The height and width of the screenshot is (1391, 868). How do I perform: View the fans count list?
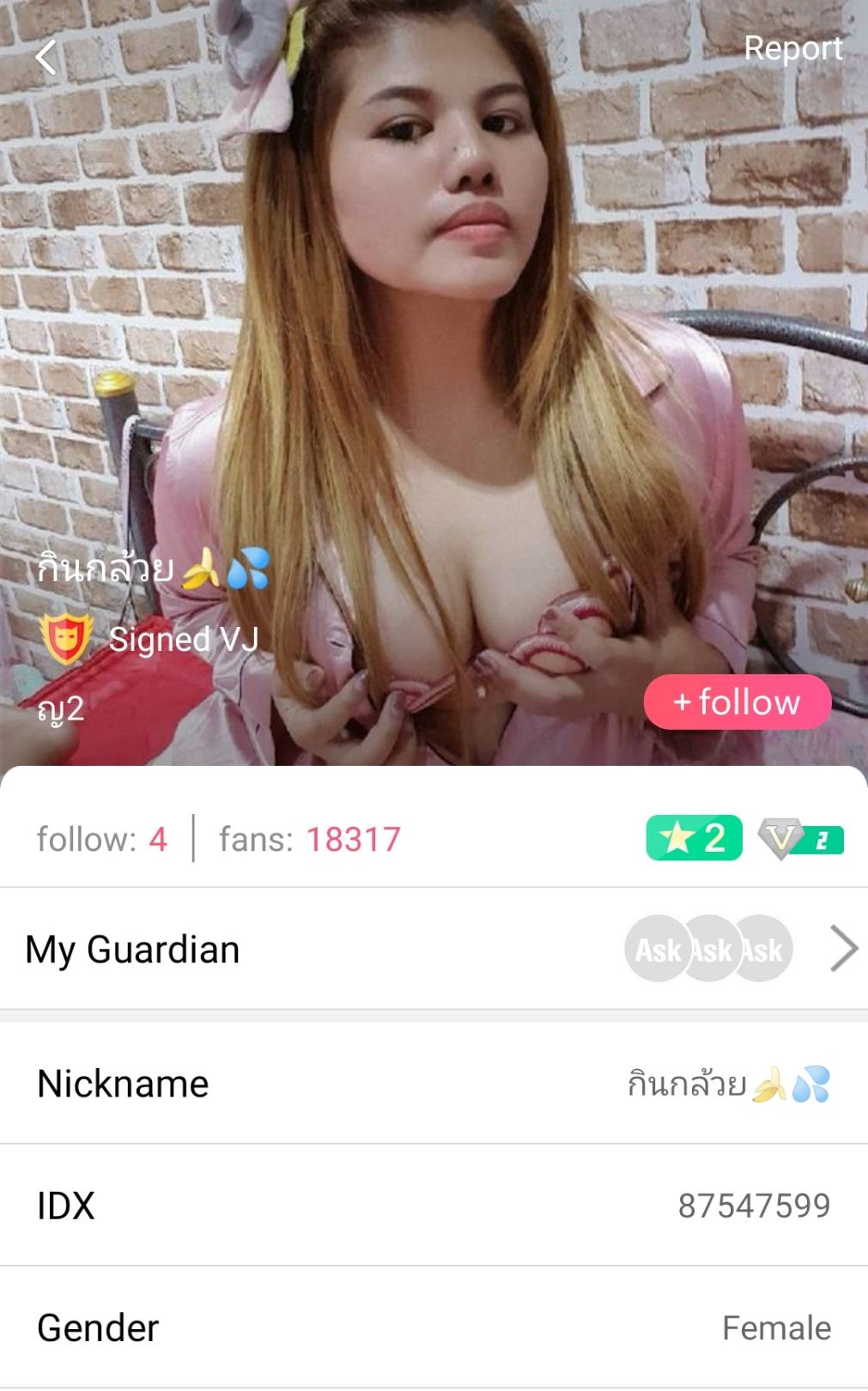click(310, 839)
